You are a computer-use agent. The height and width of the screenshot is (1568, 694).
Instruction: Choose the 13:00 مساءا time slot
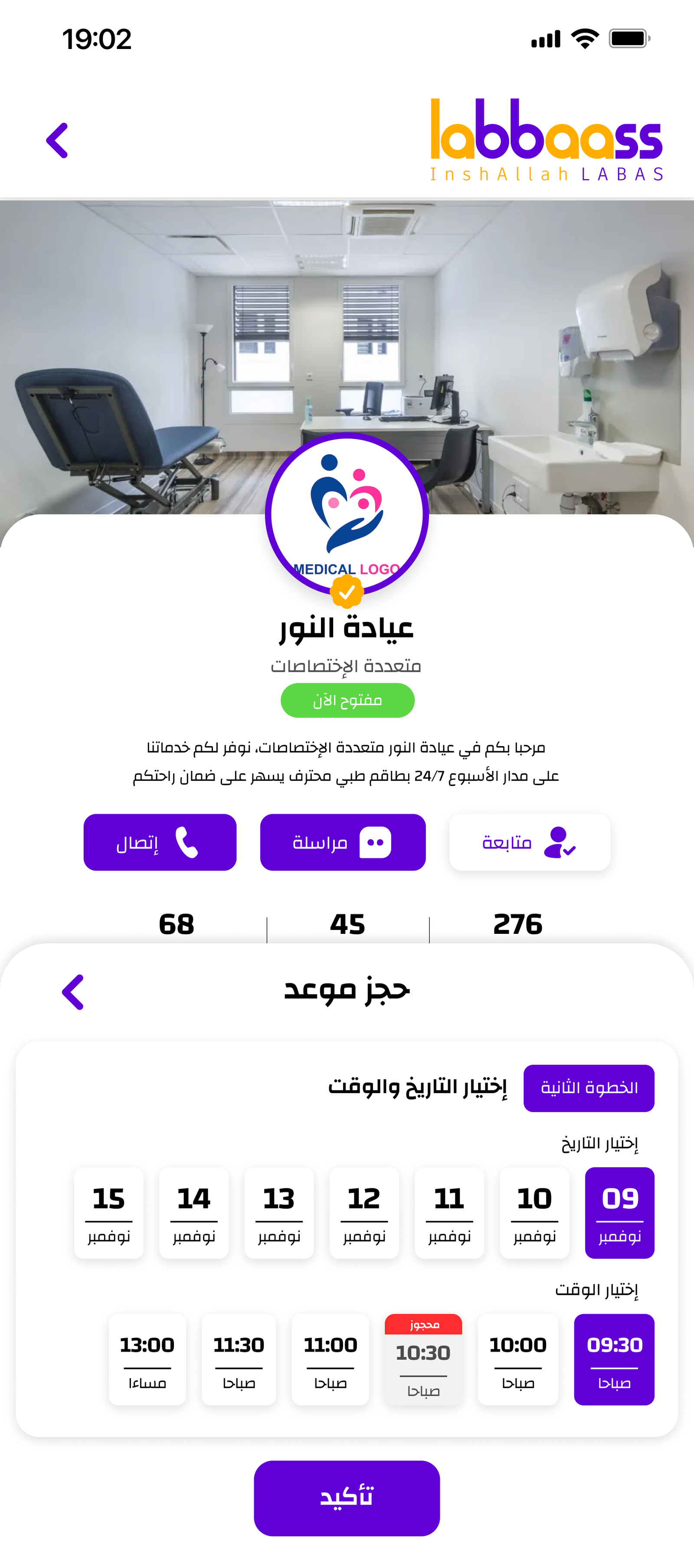point(147,1359)
